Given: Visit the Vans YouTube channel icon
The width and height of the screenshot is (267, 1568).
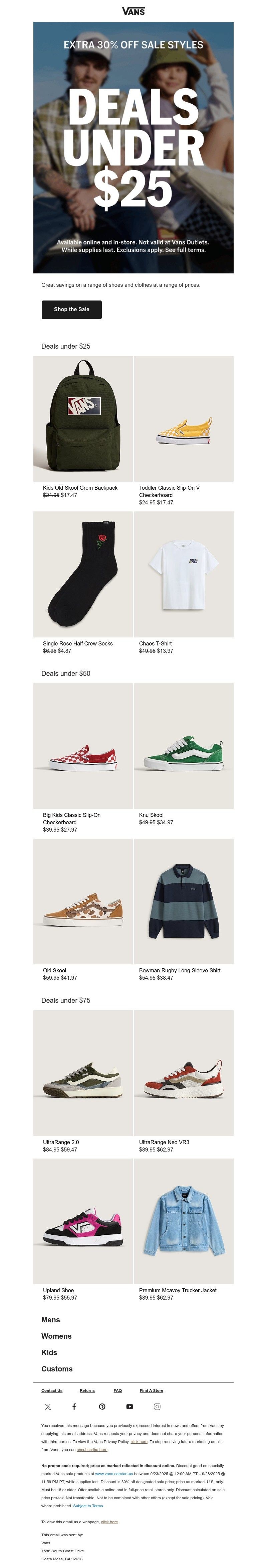Looking at the screenshot, I should [x=129, y=1407].
